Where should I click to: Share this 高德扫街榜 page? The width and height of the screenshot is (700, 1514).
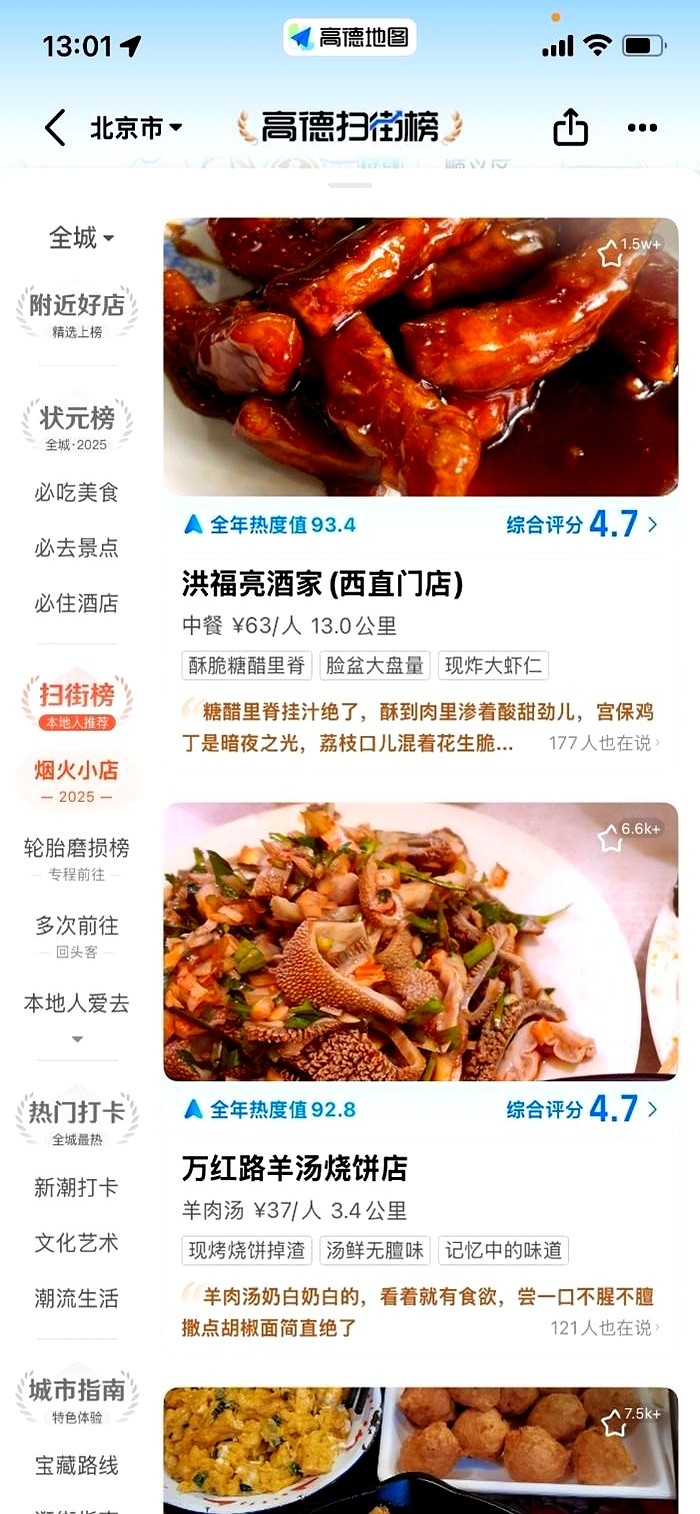pyautogui.click(x=570, y=127)
